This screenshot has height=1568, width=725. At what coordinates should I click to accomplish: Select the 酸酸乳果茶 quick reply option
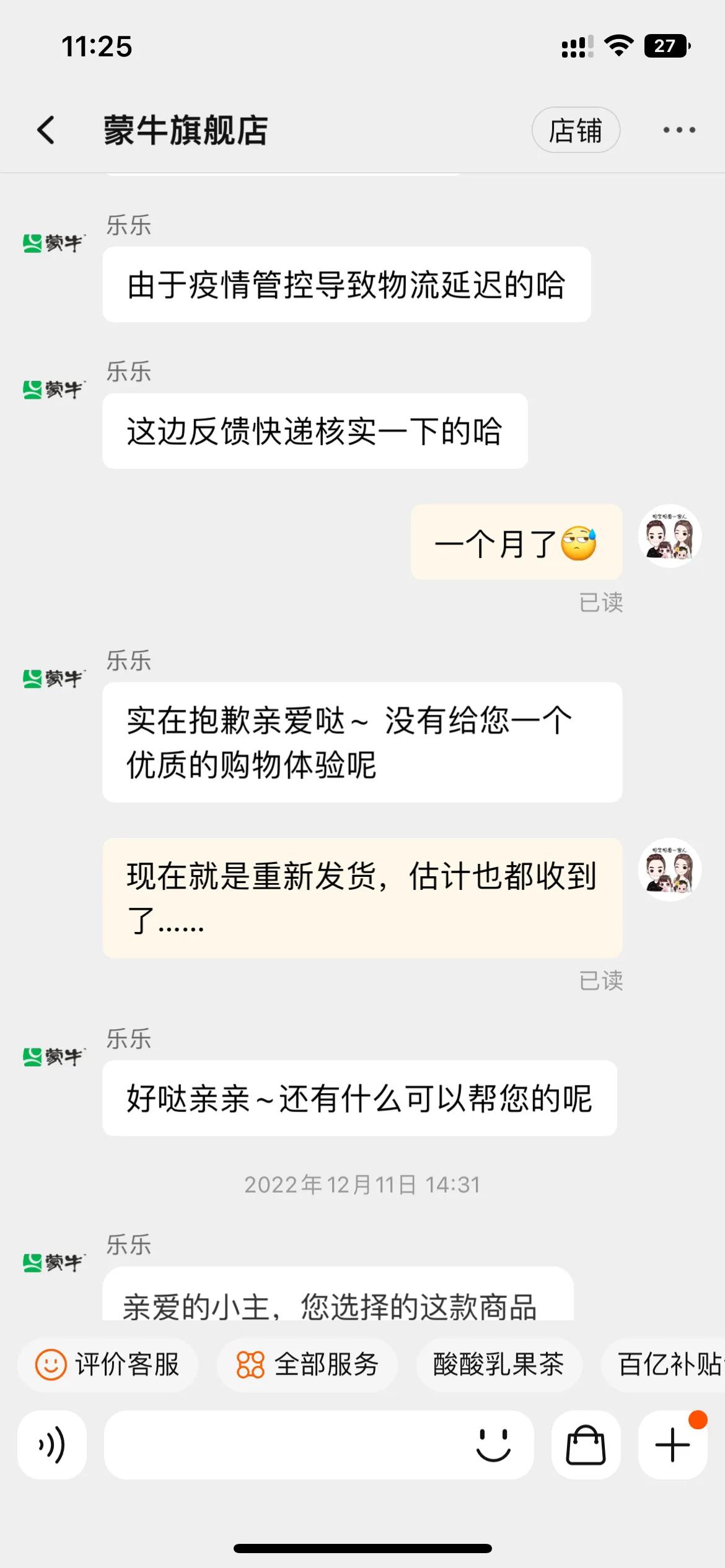coord(499,1364)
